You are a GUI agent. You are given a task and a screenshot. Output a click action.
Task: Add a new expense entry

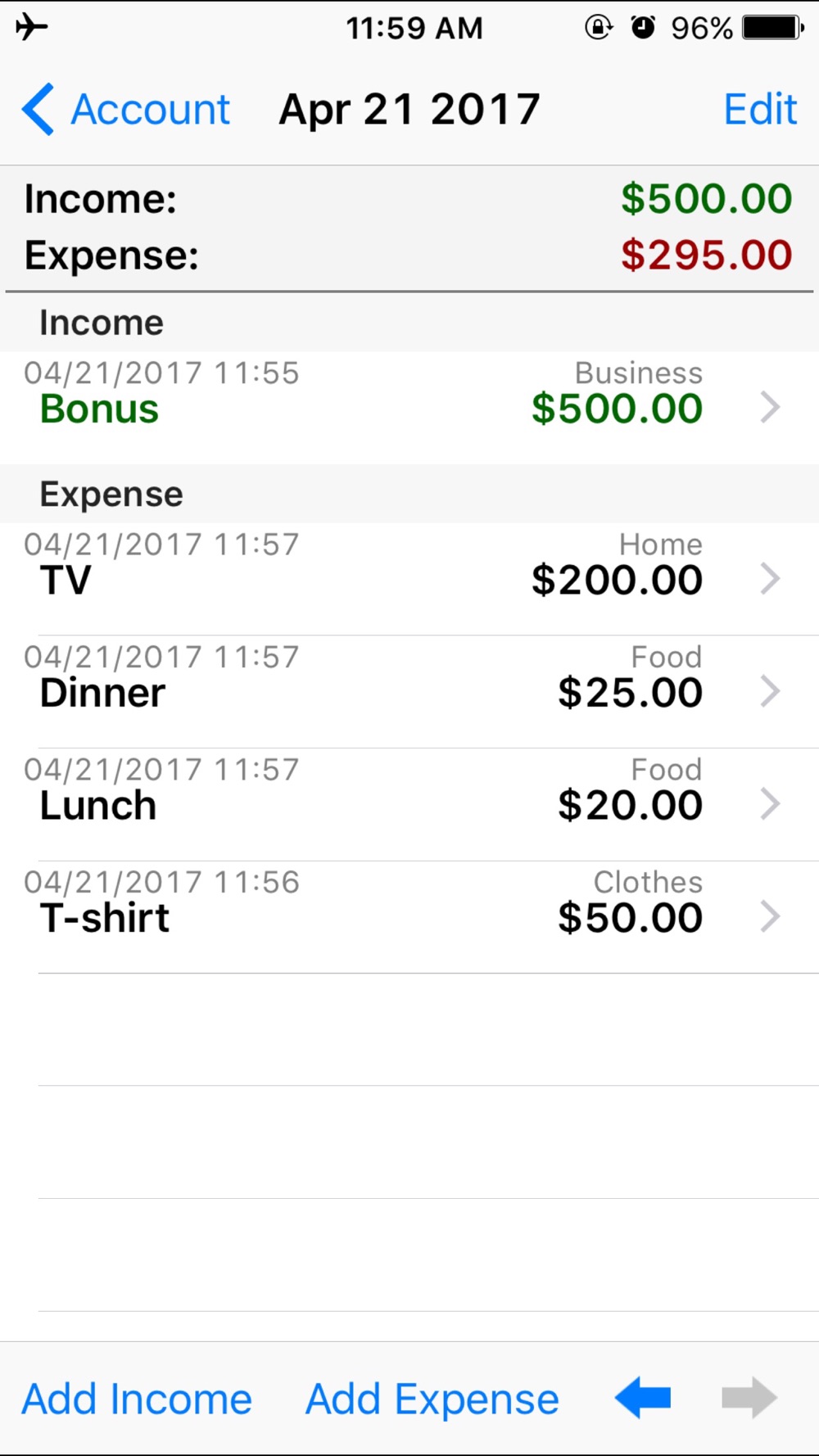(432, 1399)
